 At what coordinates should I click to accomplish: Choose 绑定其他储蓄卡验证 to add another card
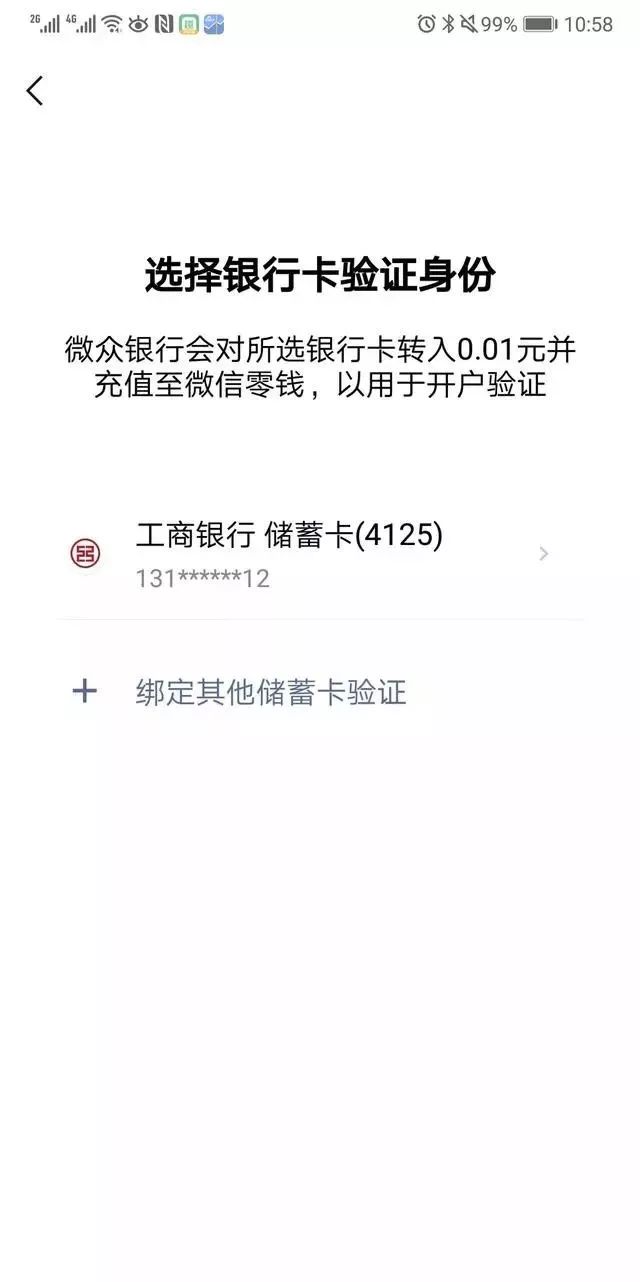270,692
